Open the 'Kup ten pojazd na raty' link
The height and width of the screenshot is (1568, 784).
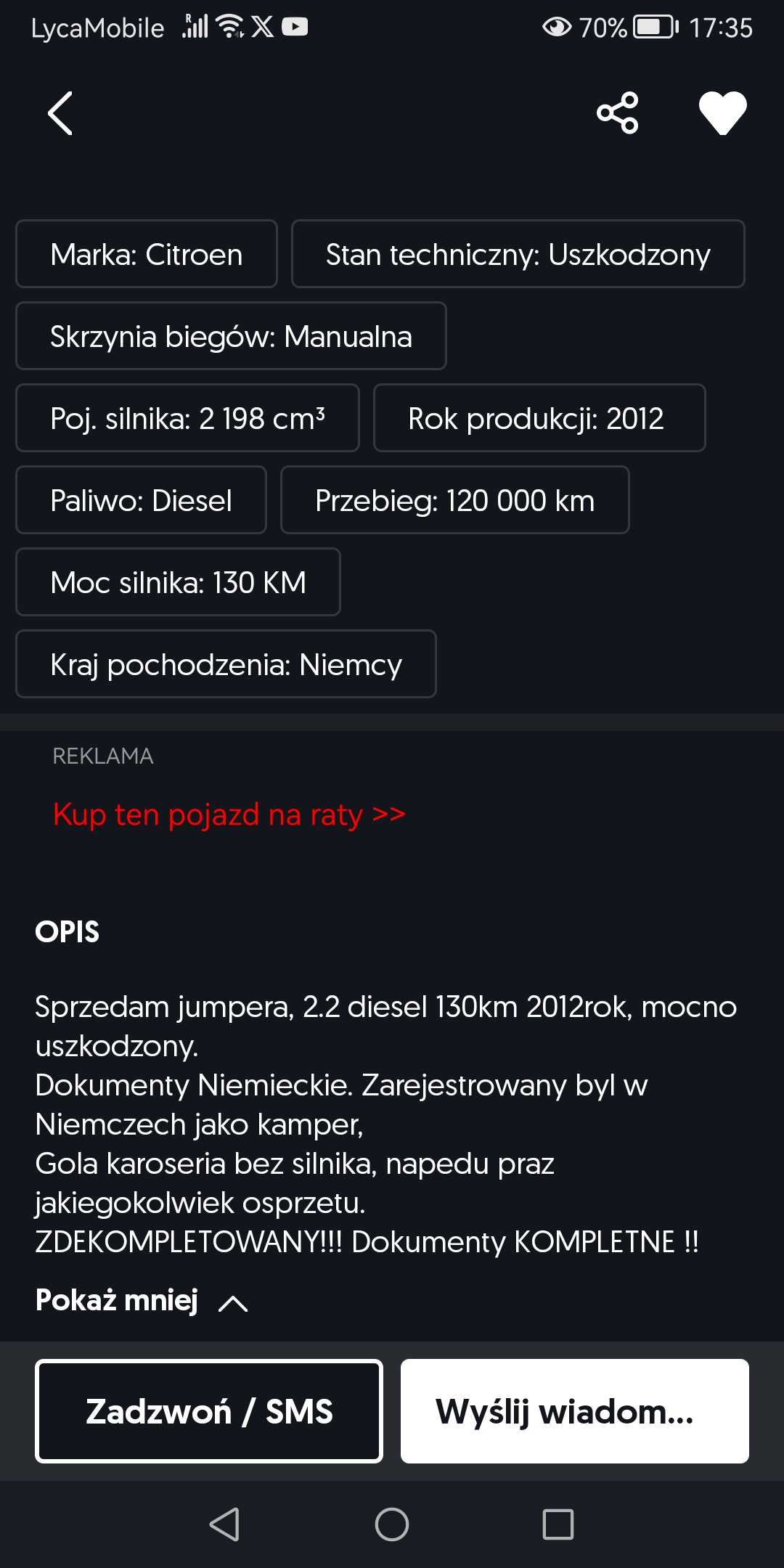(229, 814)
